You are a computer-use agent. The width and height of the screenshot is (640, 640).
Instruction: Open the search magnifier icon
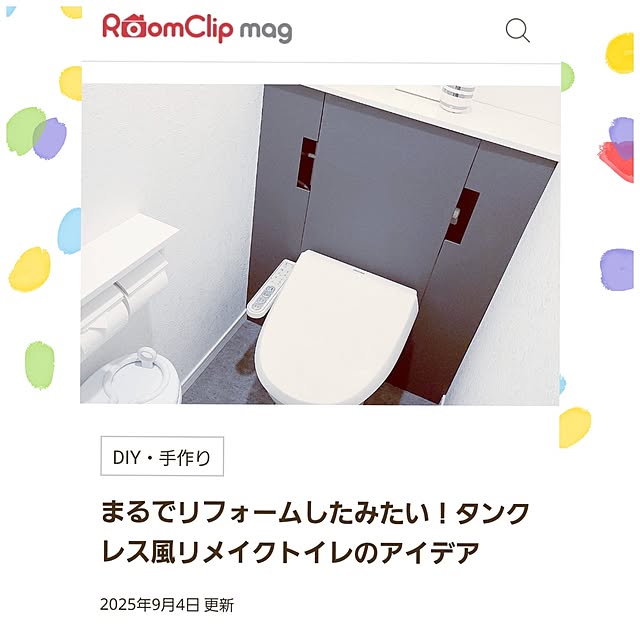point(517,30)
